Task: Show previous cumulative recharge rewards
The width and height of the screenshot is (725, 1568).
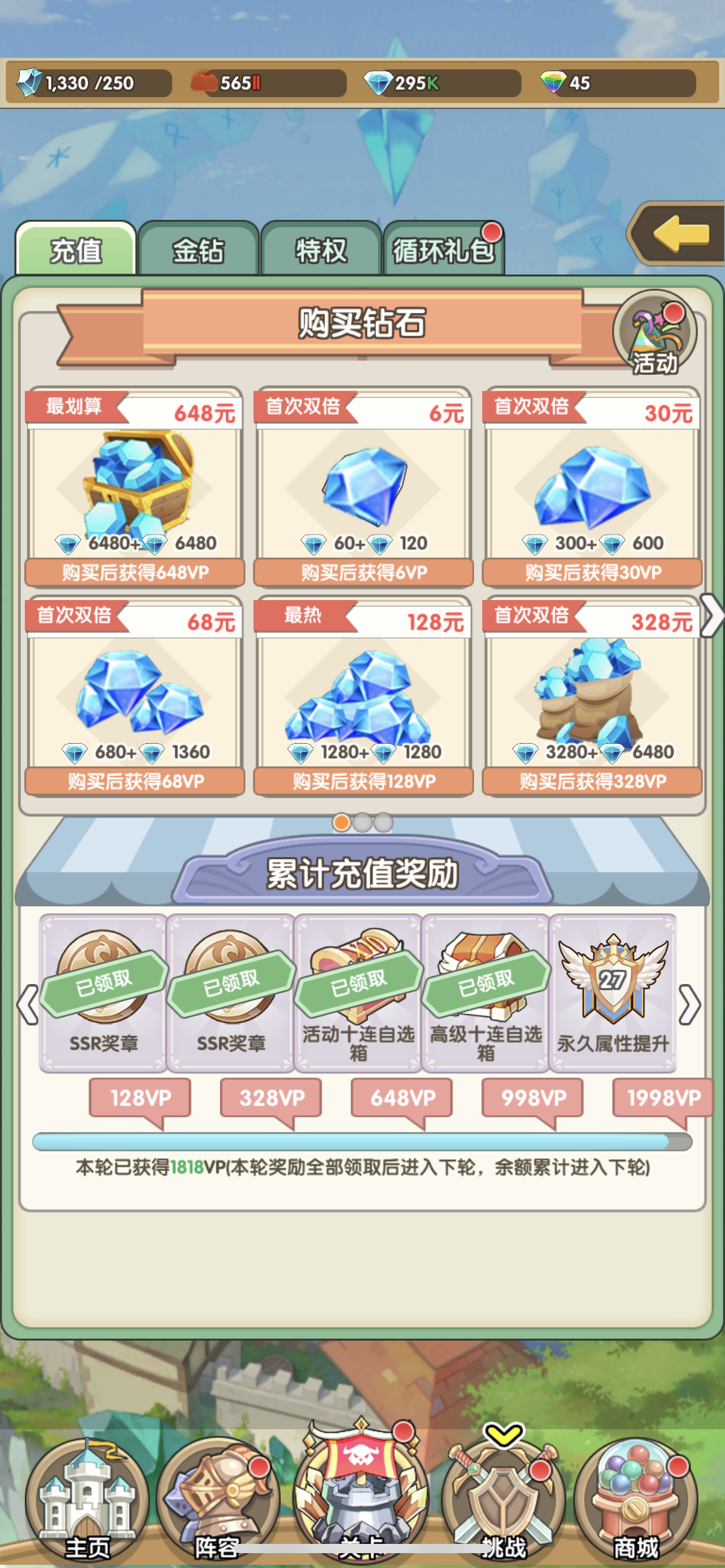Action: (28, 1004)
